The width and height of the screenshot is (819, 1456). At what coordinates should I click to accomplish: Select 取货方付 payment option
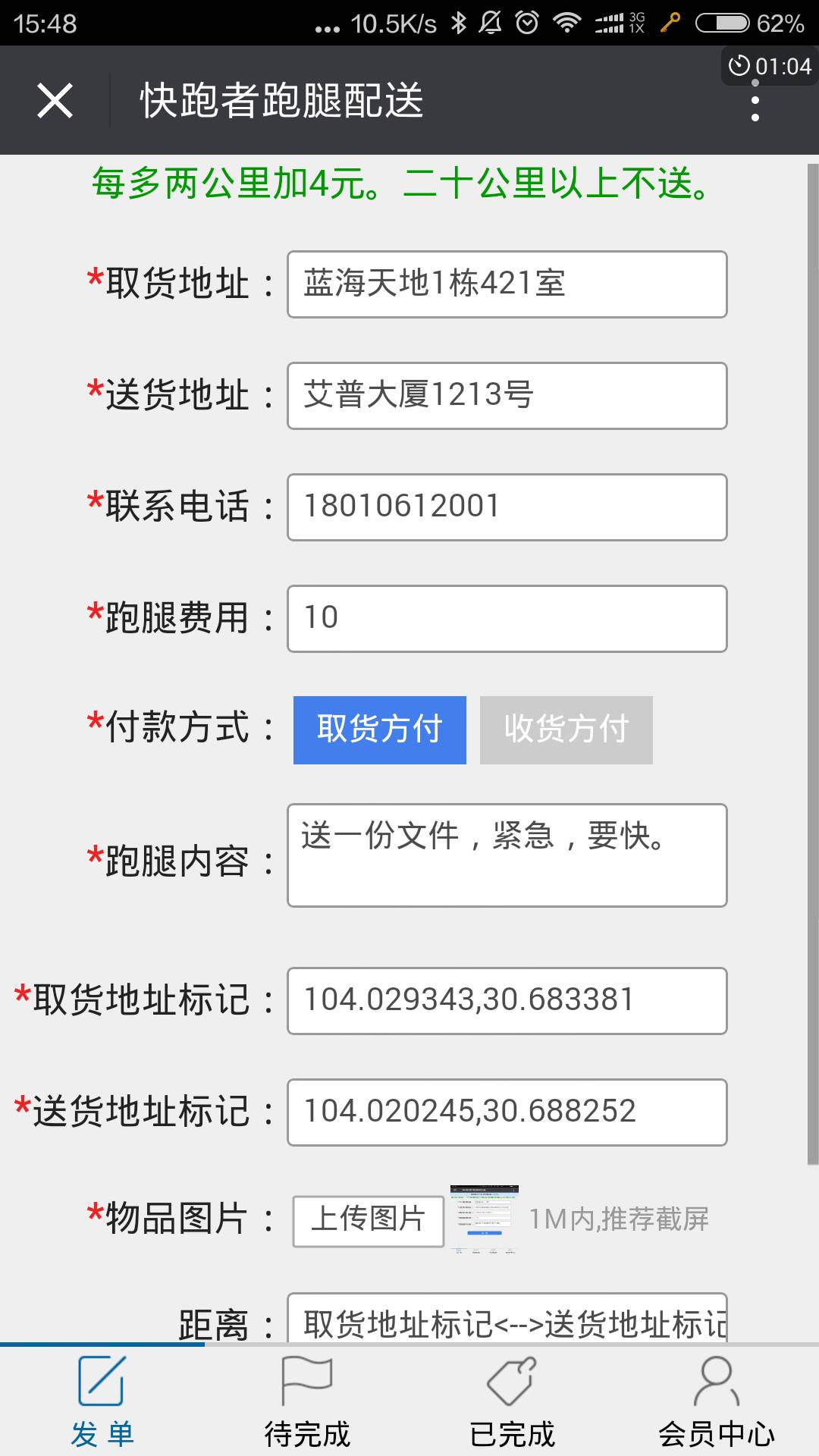click(x=379, y=730)
